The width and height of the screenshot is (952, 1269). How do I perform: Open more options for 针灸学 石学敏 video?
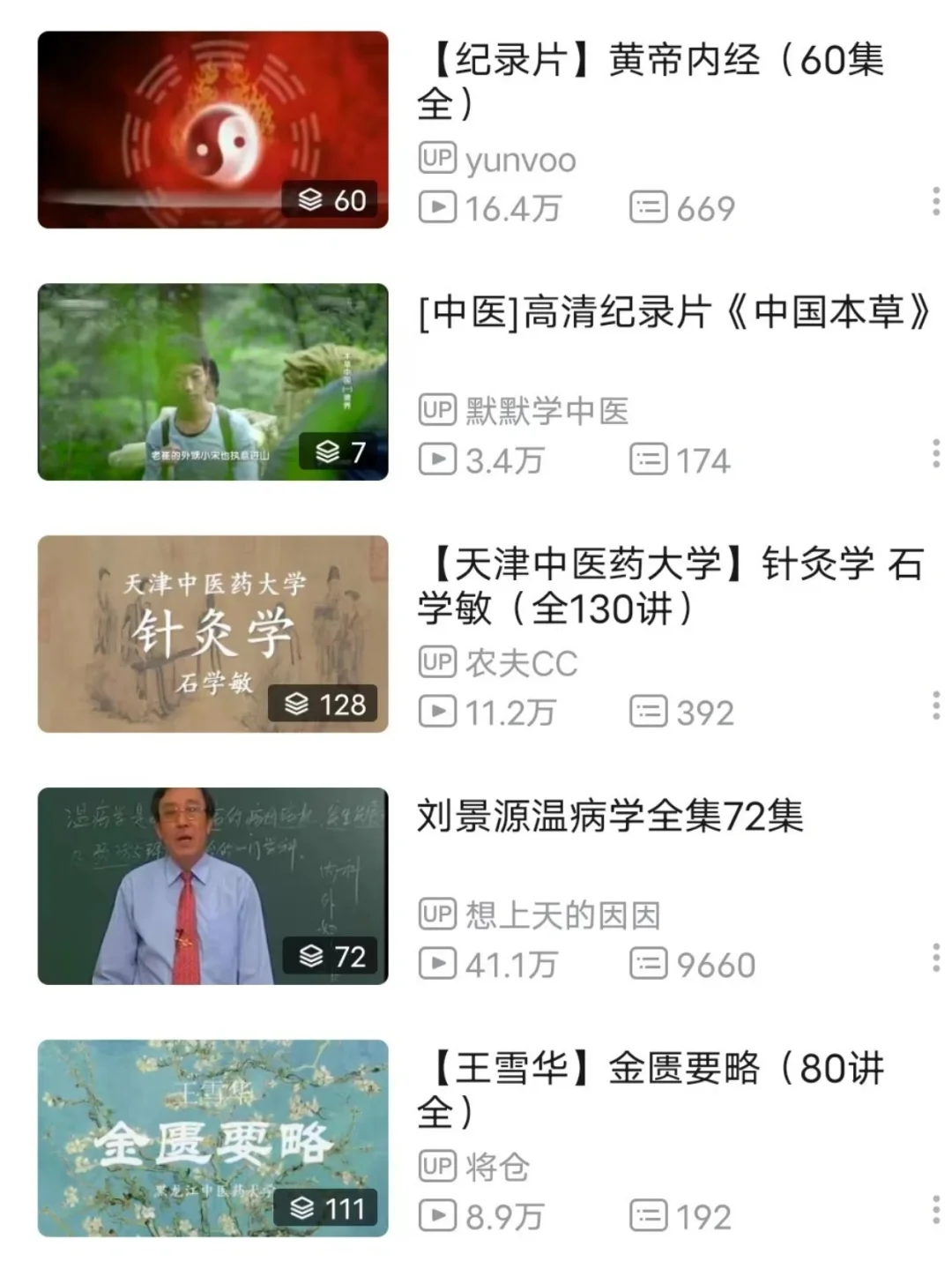point(935,705)
